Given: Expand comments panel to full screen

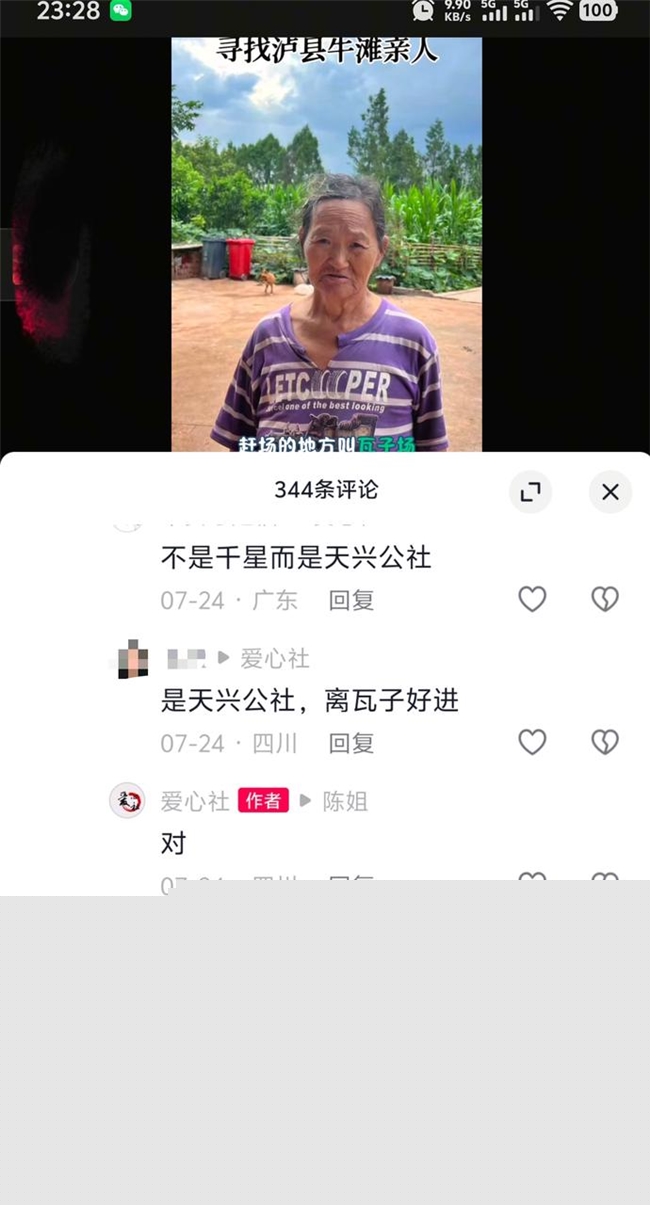Looking at the screenshot, I should 530,491.
